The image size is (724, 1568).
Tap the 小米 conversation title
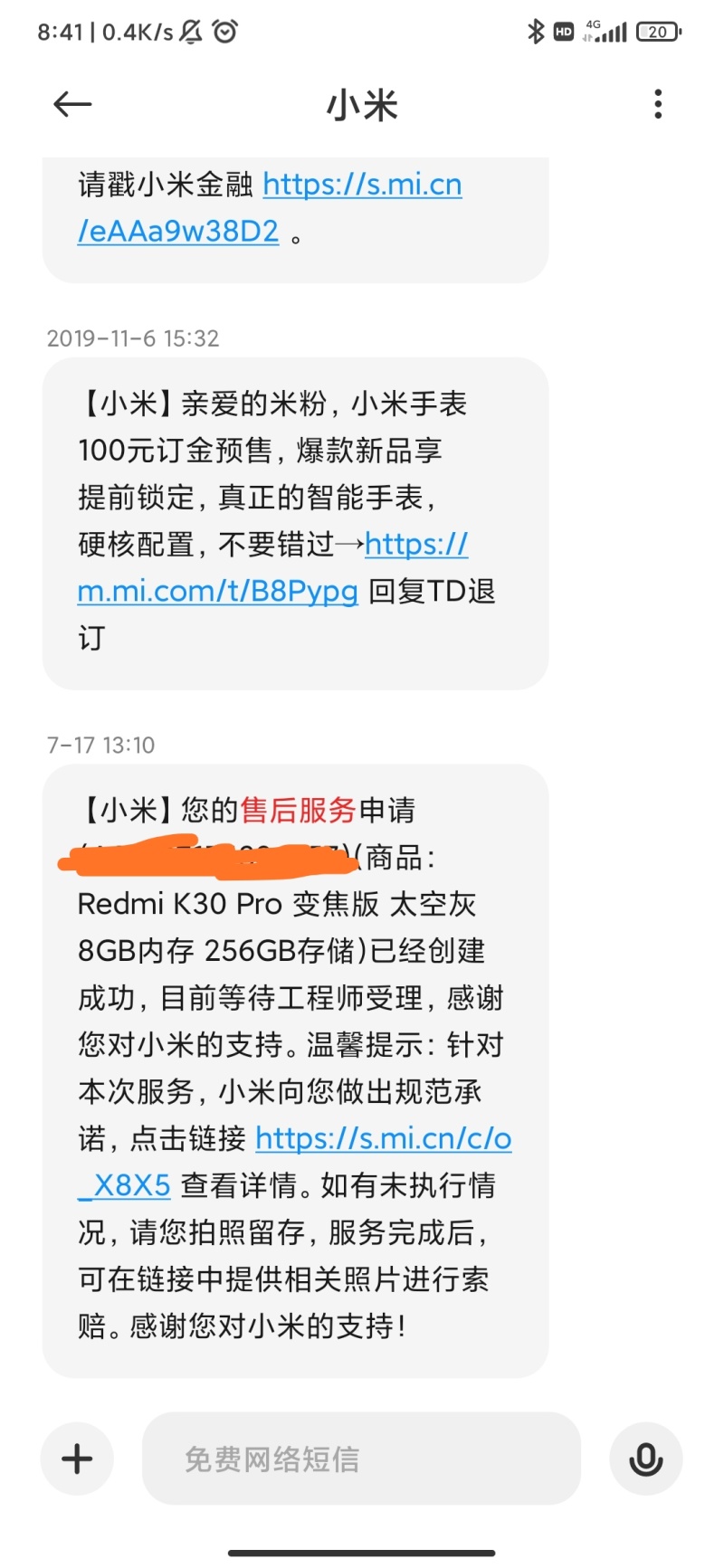point(360,103)
